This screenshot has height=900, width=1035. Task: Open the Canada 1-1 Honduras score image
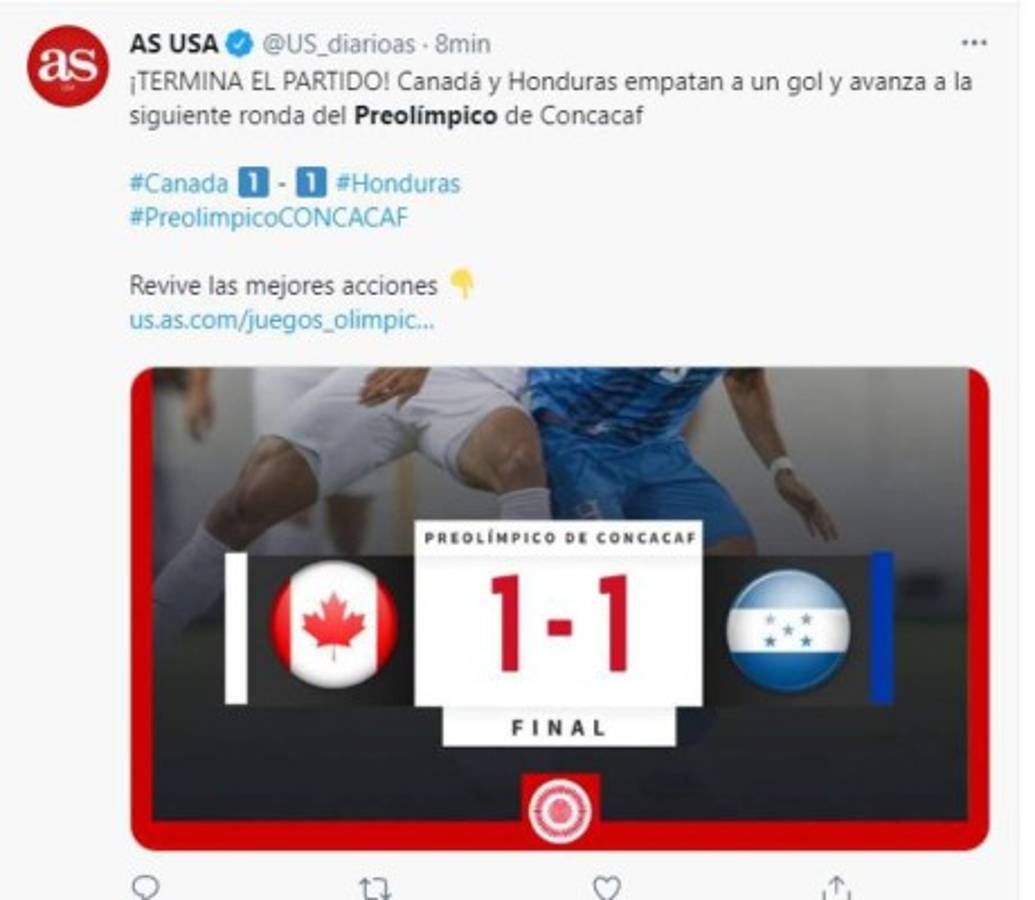point(559,608)
